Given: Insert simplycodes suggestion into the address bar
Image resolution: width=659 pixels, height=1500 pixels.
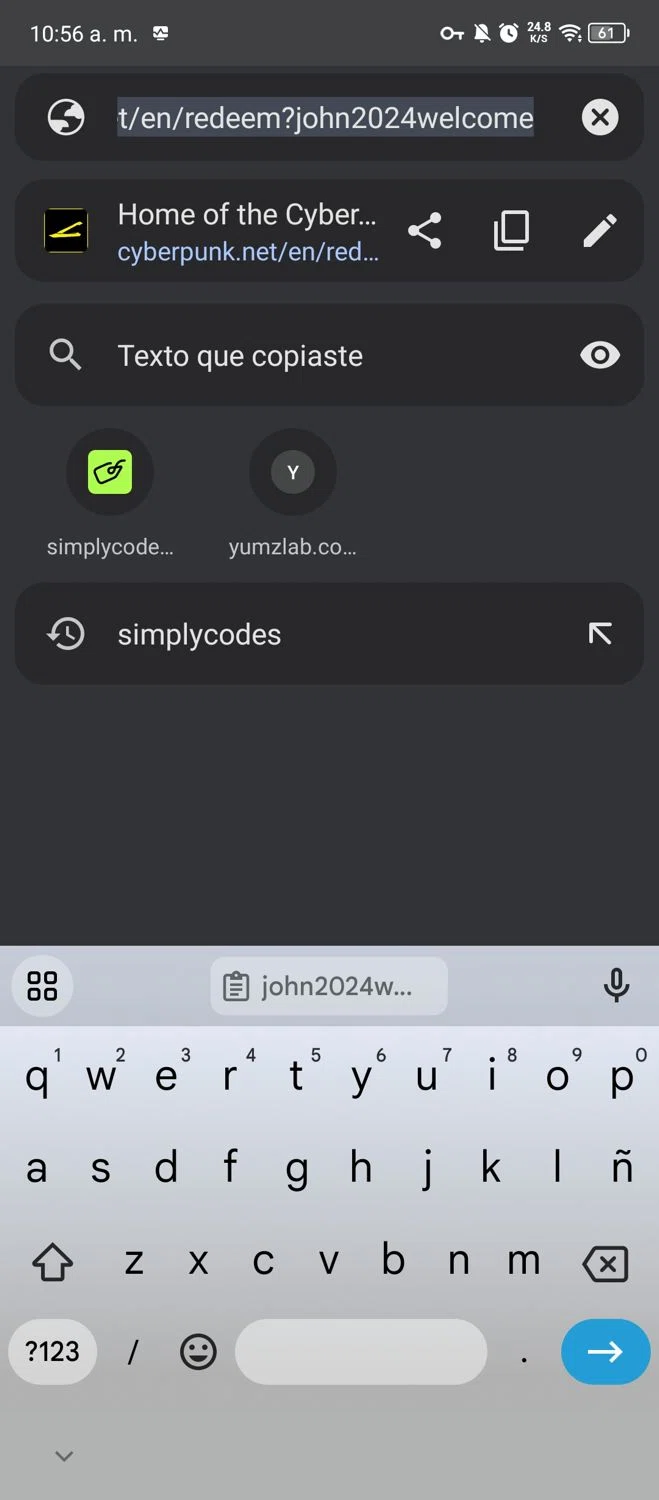Looking at the screenshot, I should tap(599, 634).
